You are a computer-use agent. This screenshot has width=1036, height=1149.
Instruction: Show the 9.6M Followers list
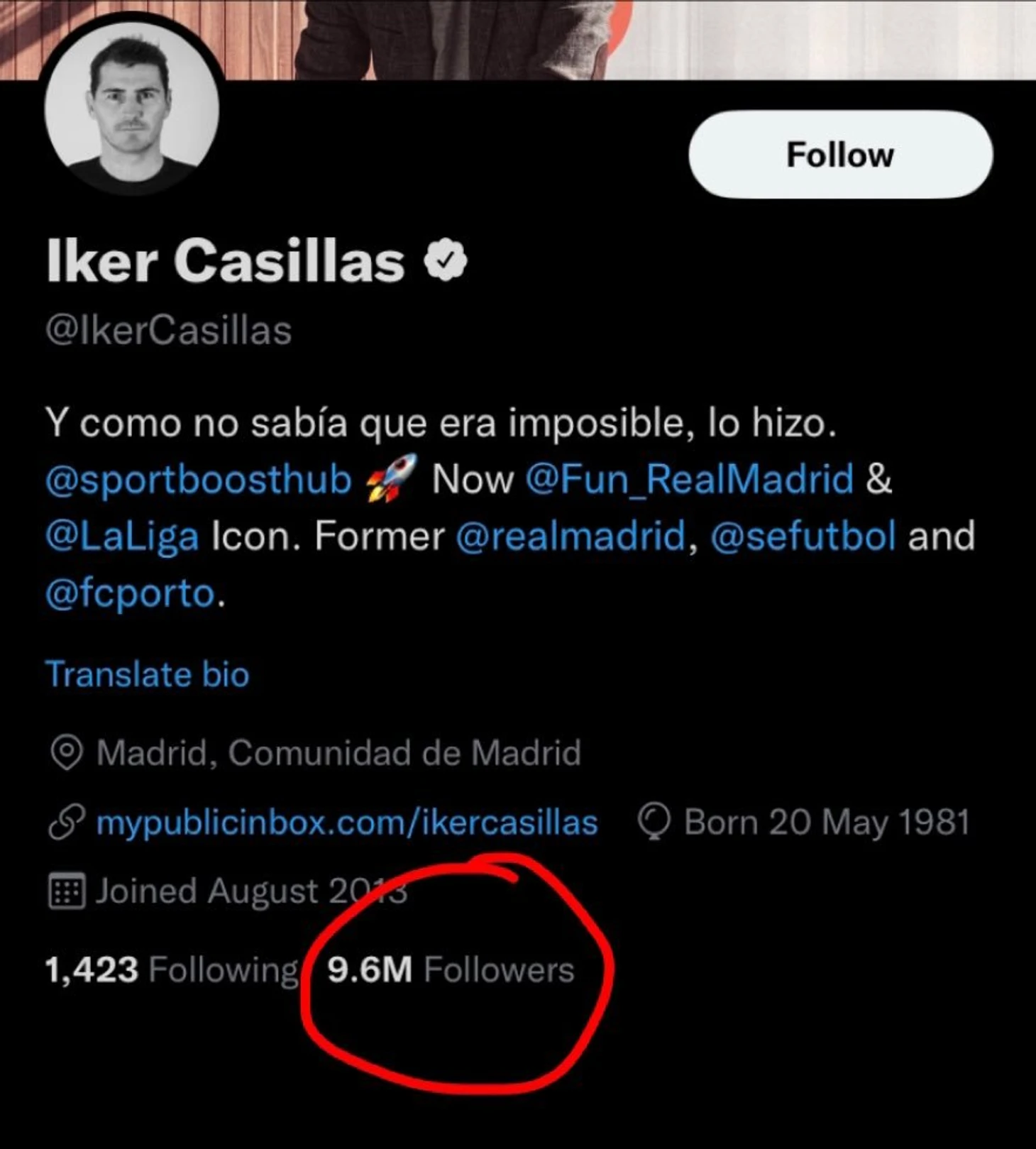pos(451,969)
